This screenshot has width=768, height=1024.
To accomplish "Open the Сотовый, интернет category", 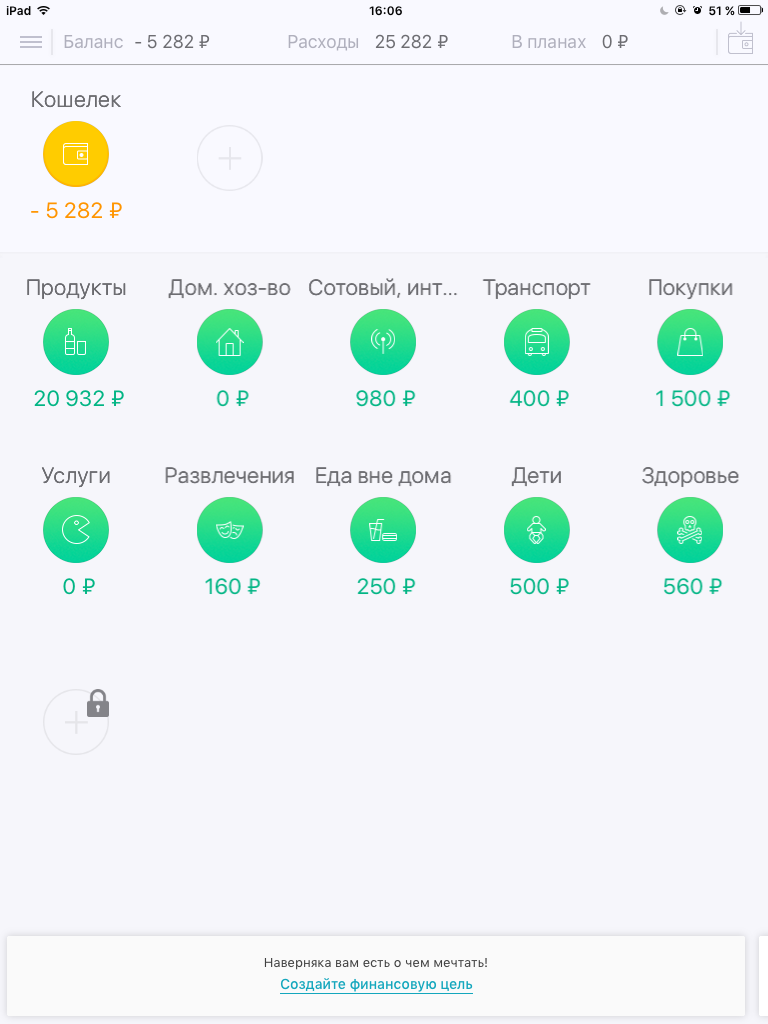I will point(383,342).
